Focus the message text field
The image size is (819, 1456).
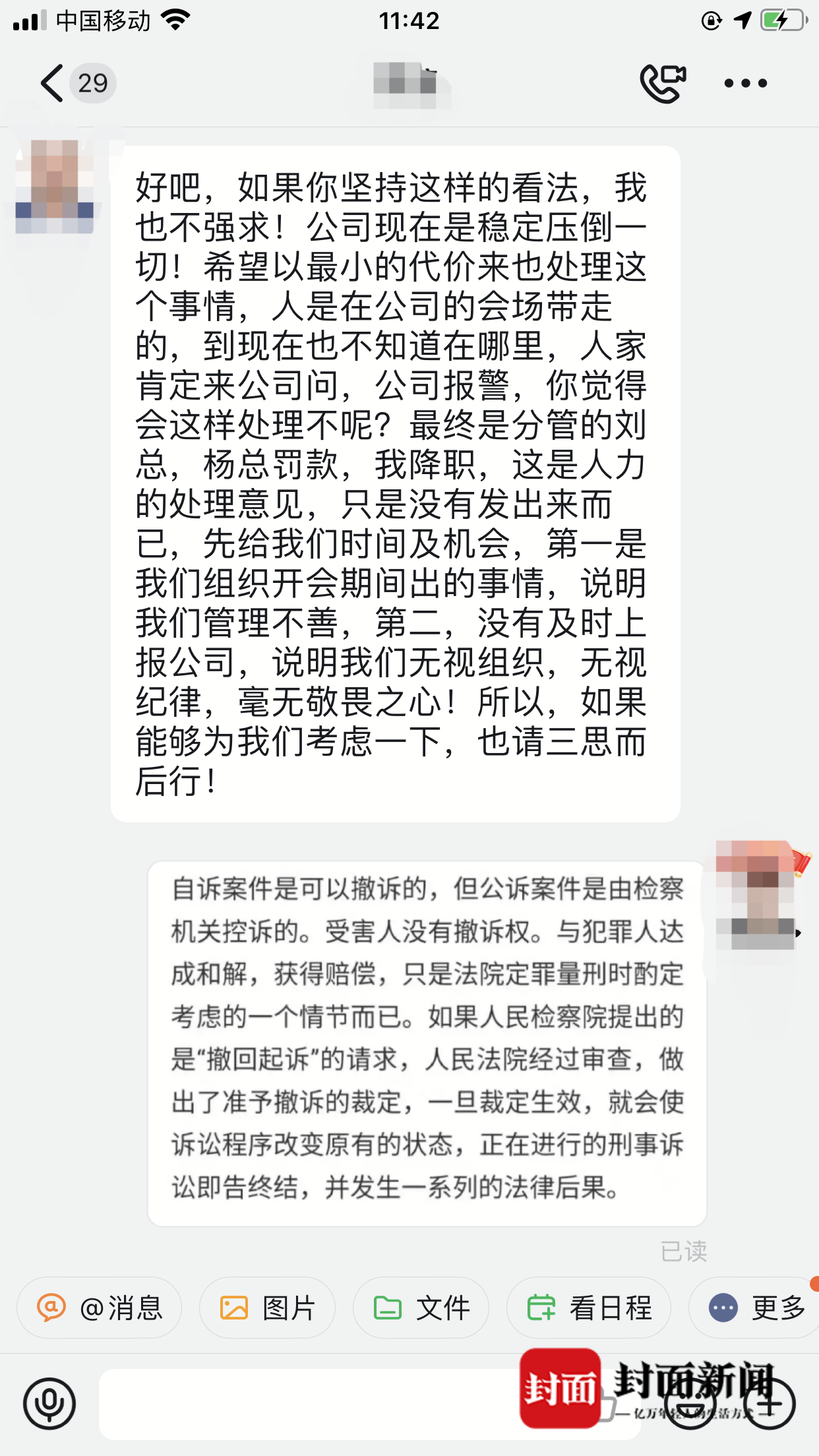pos(303,1404)
